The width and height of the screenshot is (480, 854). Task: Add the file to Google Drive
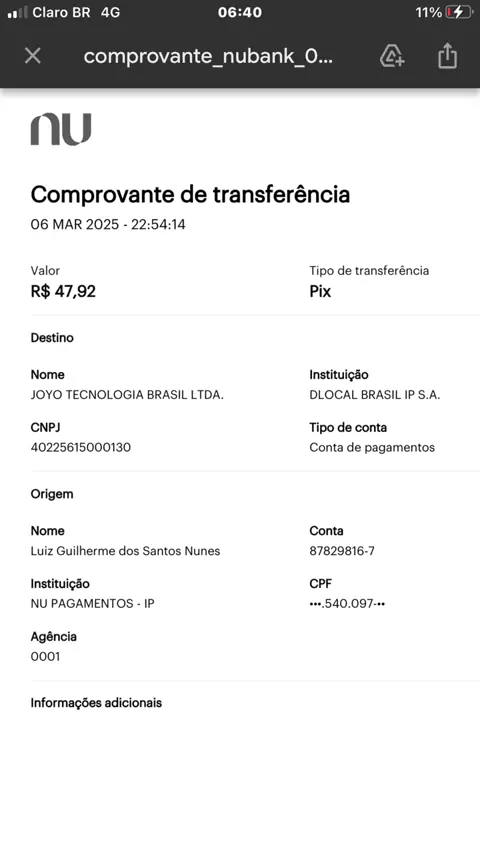click(x=392, y=56)
